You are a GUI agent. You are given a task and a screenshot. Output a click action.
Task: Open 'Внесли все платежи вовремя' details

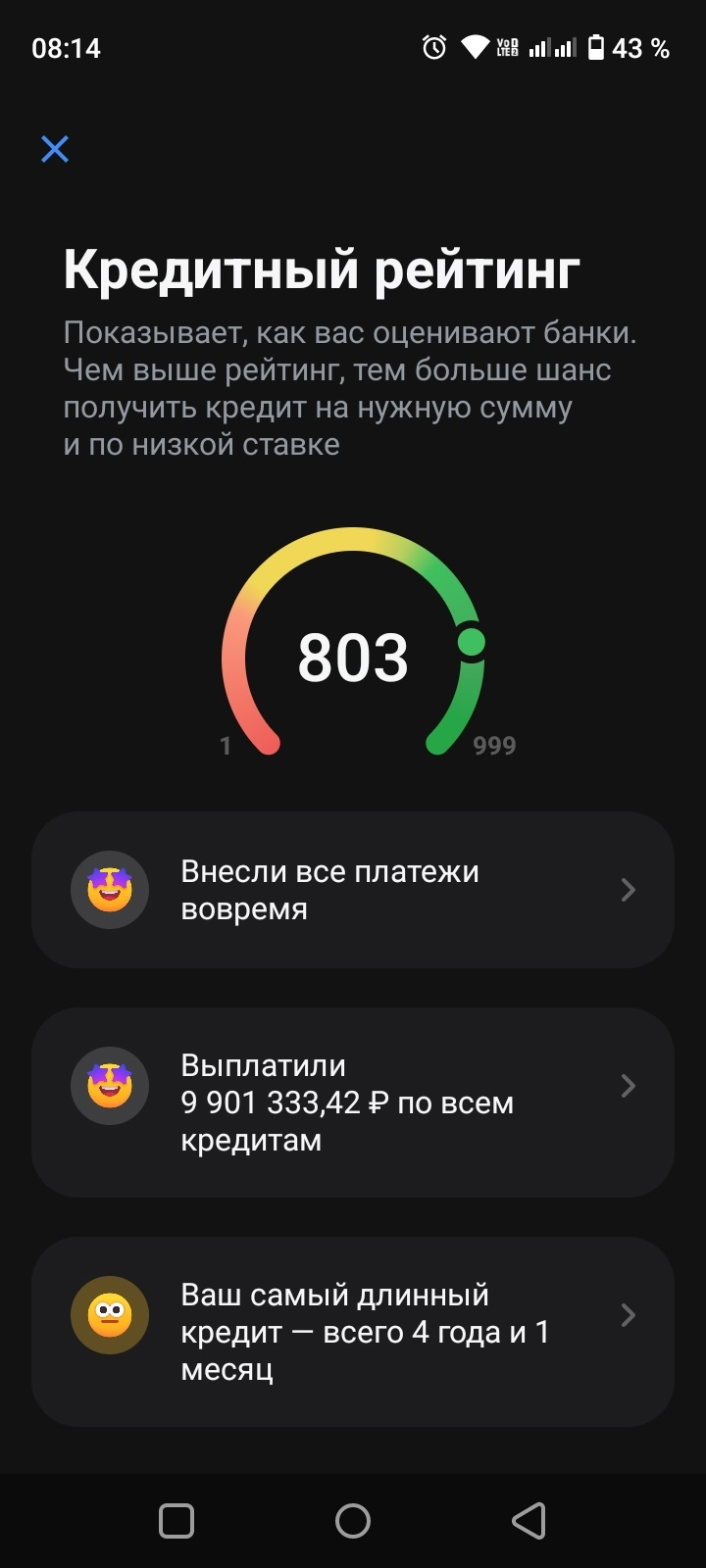(x=353, y=890)
